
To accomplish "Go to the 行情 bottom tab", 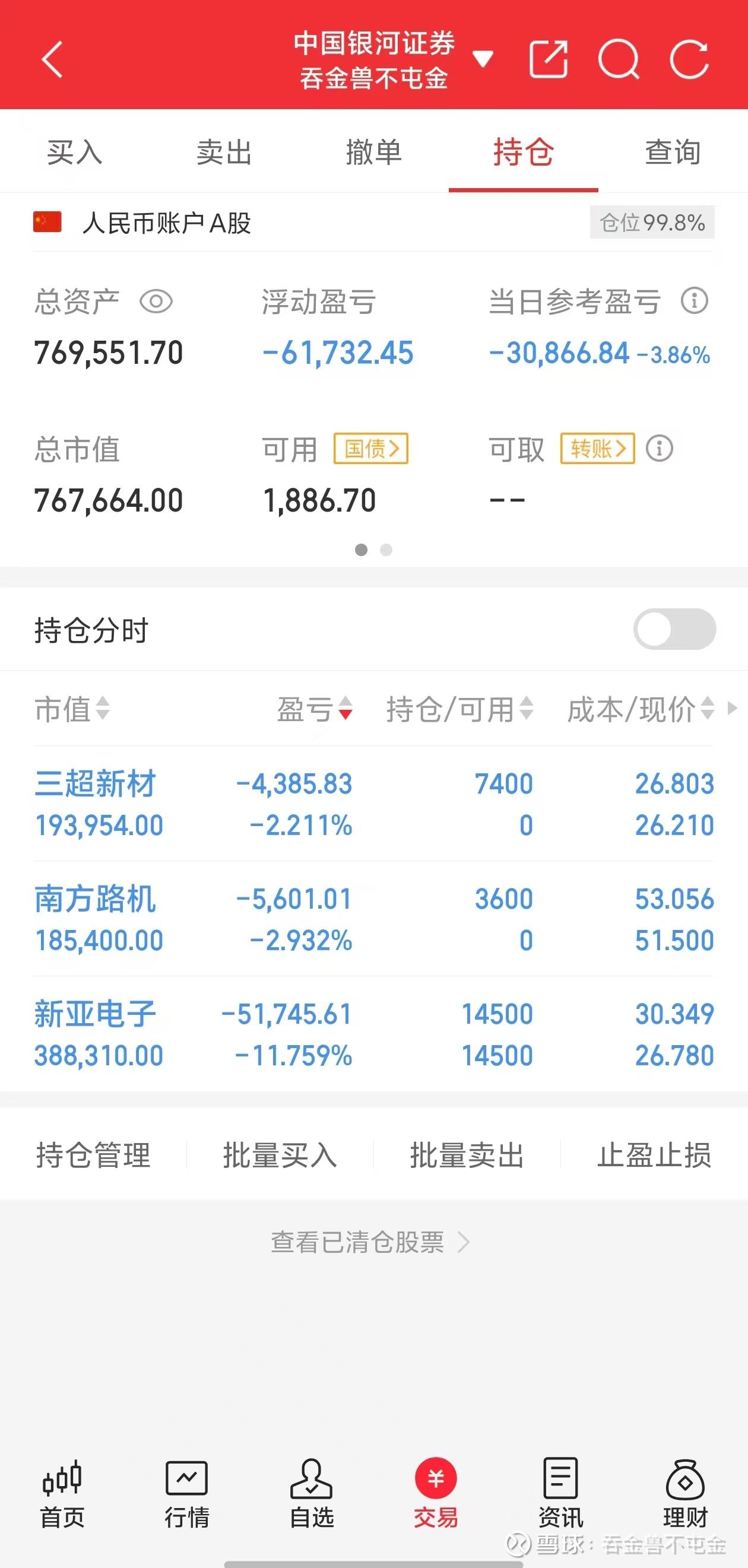I will click(187, 1494).
